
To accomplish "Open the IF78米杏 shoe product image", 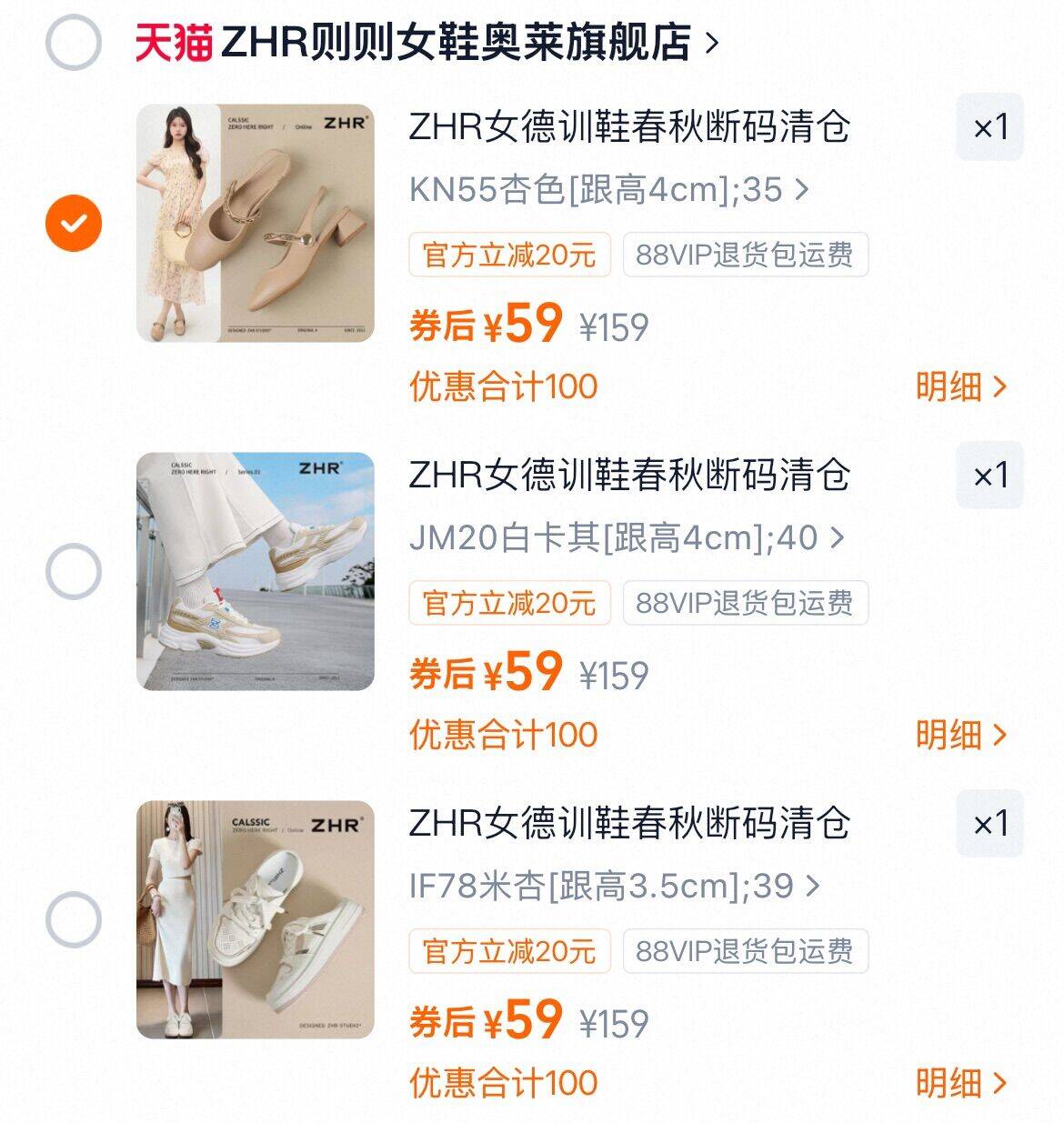I will (255, 919).
